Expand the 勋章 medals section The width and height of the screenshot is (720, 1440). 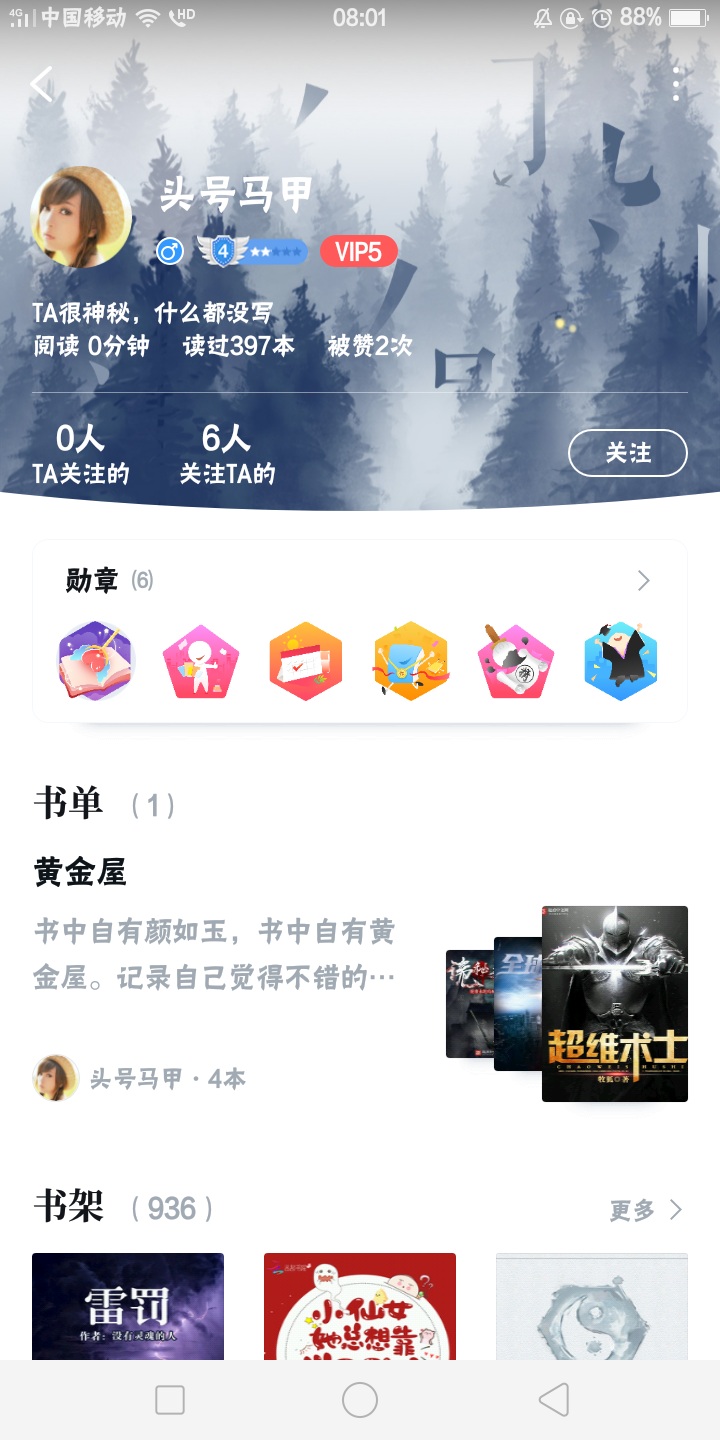click(x=643, y=580)
